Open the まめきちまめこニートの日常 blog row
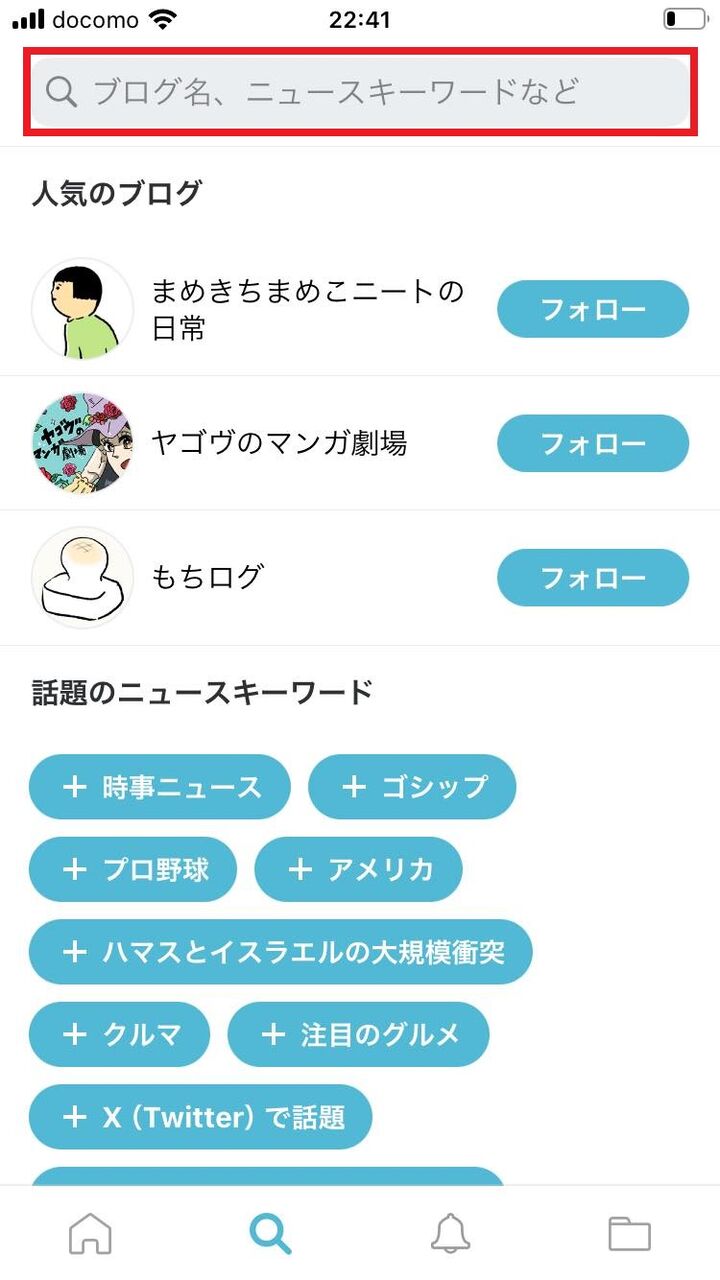This screenshot has height=1280, width=720. pyautogui.click(x=300, y=309)
